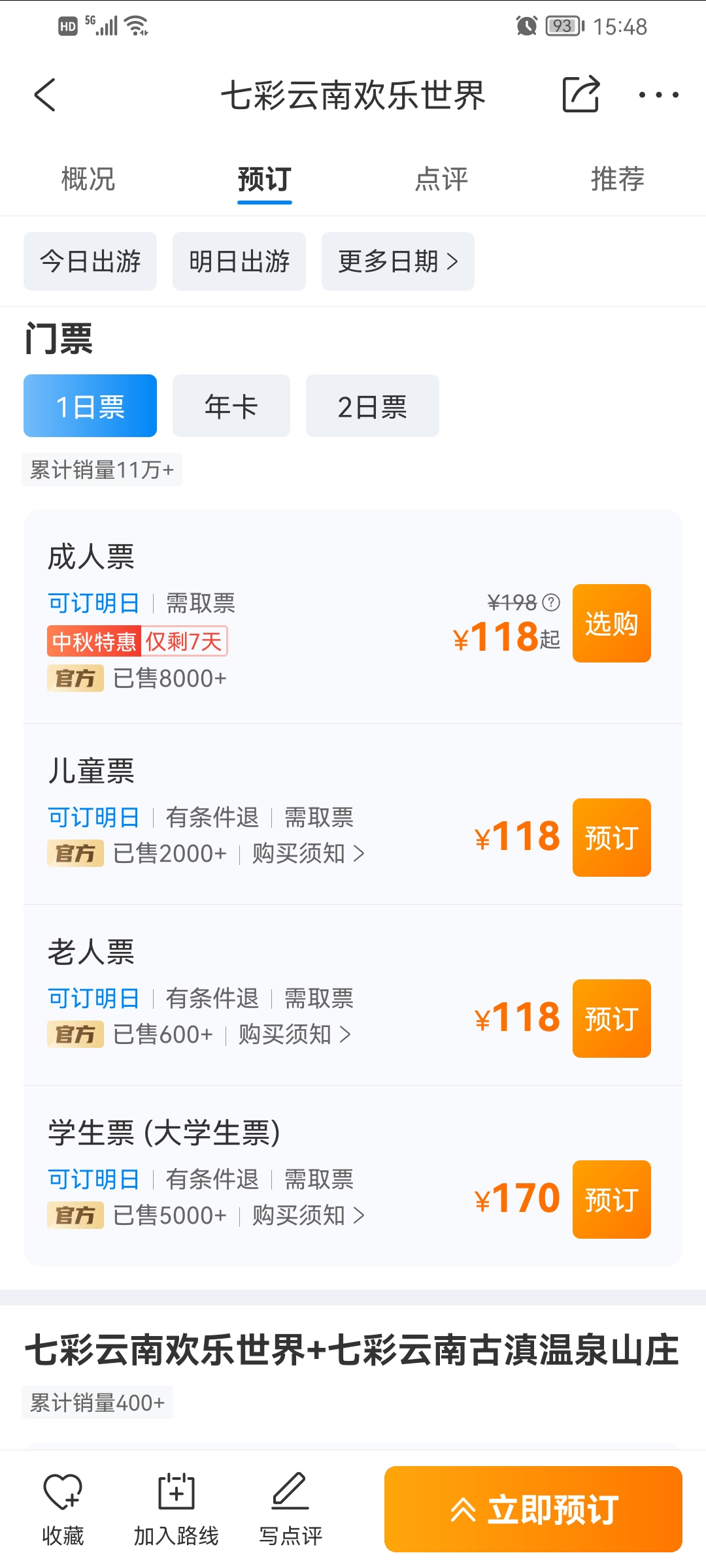Book the 学生票 with 预订
The height and width of the screenshot is (1568, 706).
pyautogui.click(x=612, y=1200)
